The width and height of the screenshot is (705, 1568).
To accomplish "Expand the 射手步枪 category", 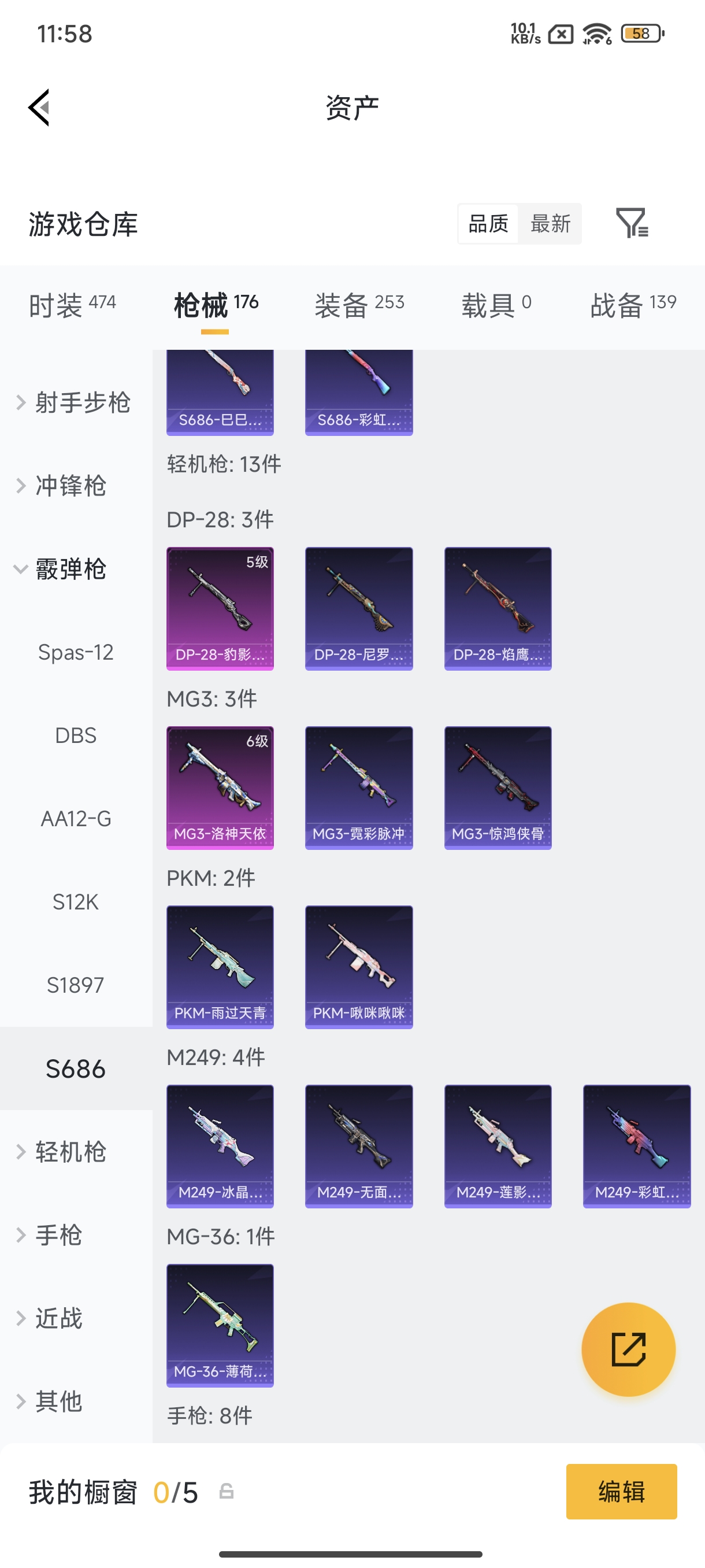I will (x=74, y=402).
